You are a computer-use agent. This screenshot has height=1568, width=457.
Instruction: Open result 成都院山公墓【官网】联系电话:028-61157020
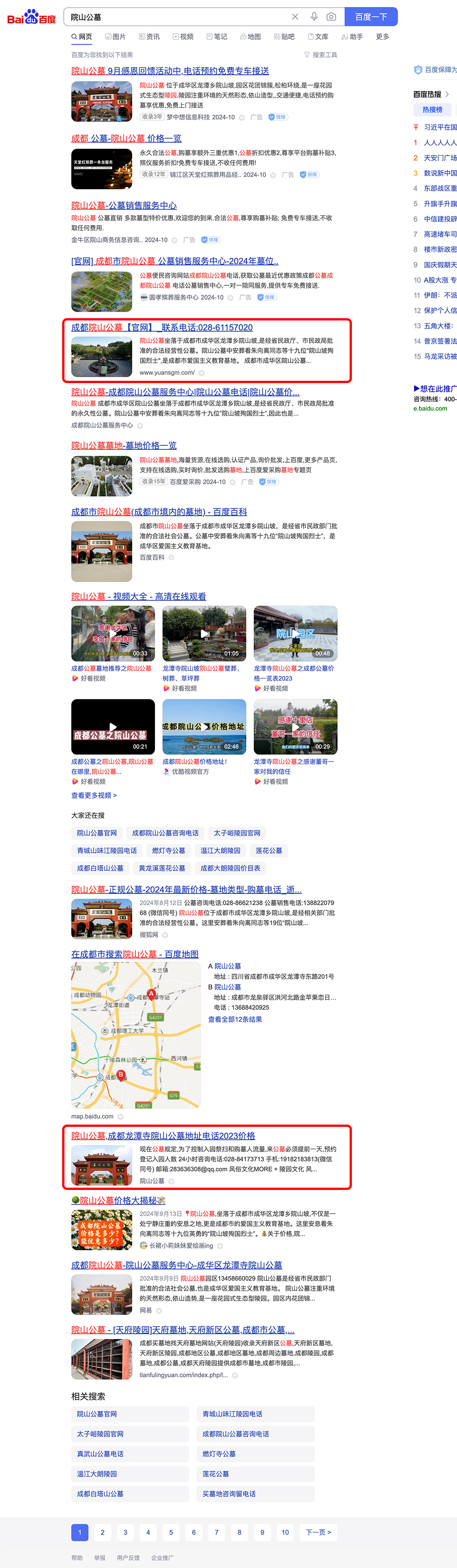pos(162,327)
